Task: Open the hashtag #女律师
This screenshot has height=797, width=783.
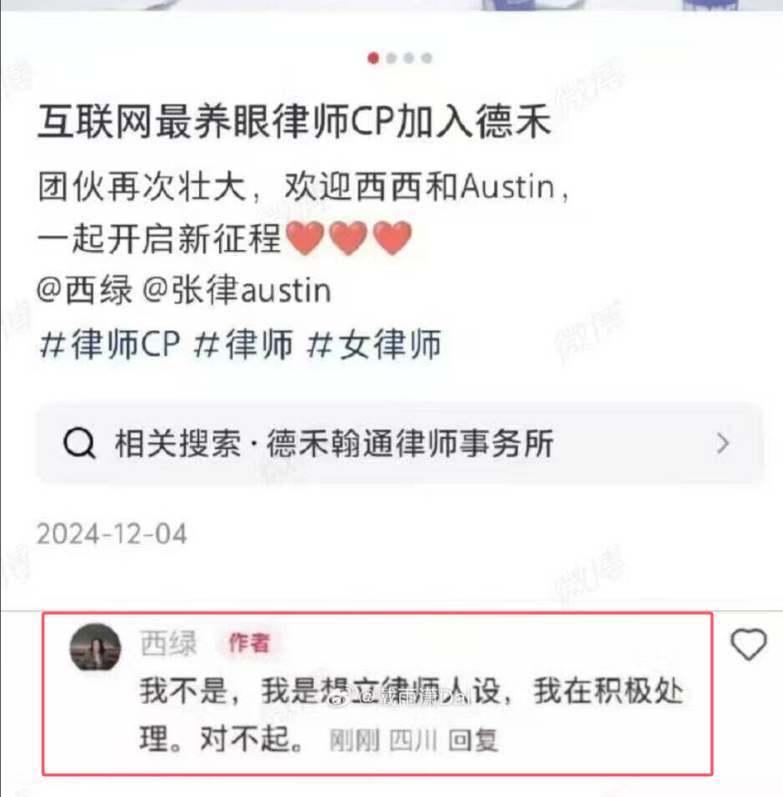Action: (374, 343)
